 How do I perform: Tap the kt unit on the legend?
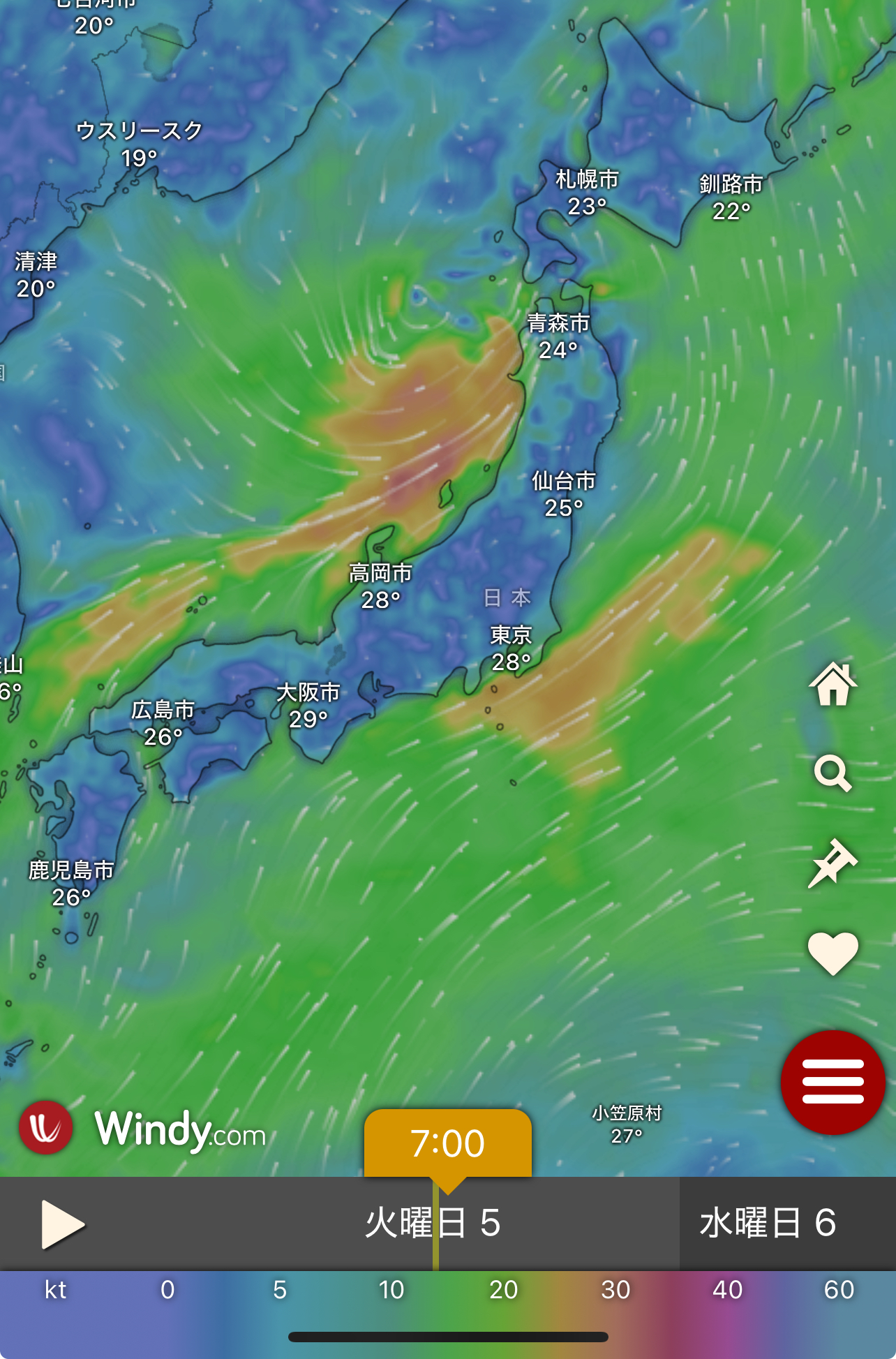pos(55,1290)
